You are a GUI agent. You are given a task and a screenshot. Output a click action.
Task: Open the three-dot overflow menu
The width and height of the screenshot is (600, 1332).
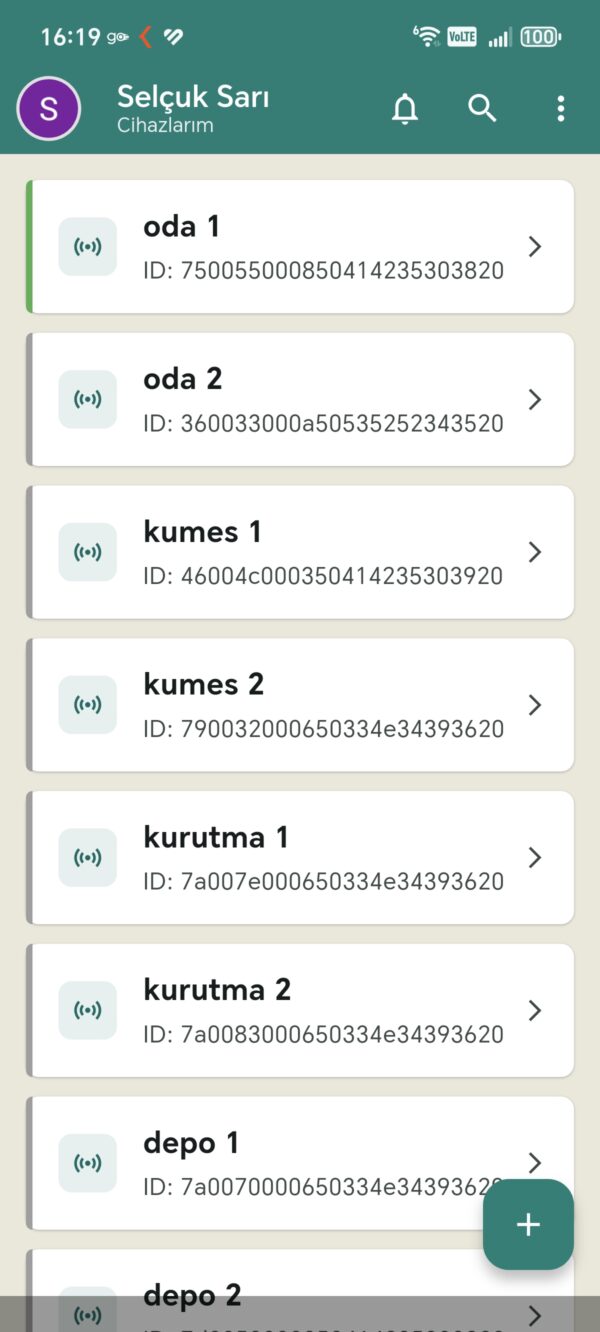tap(561, 109)
